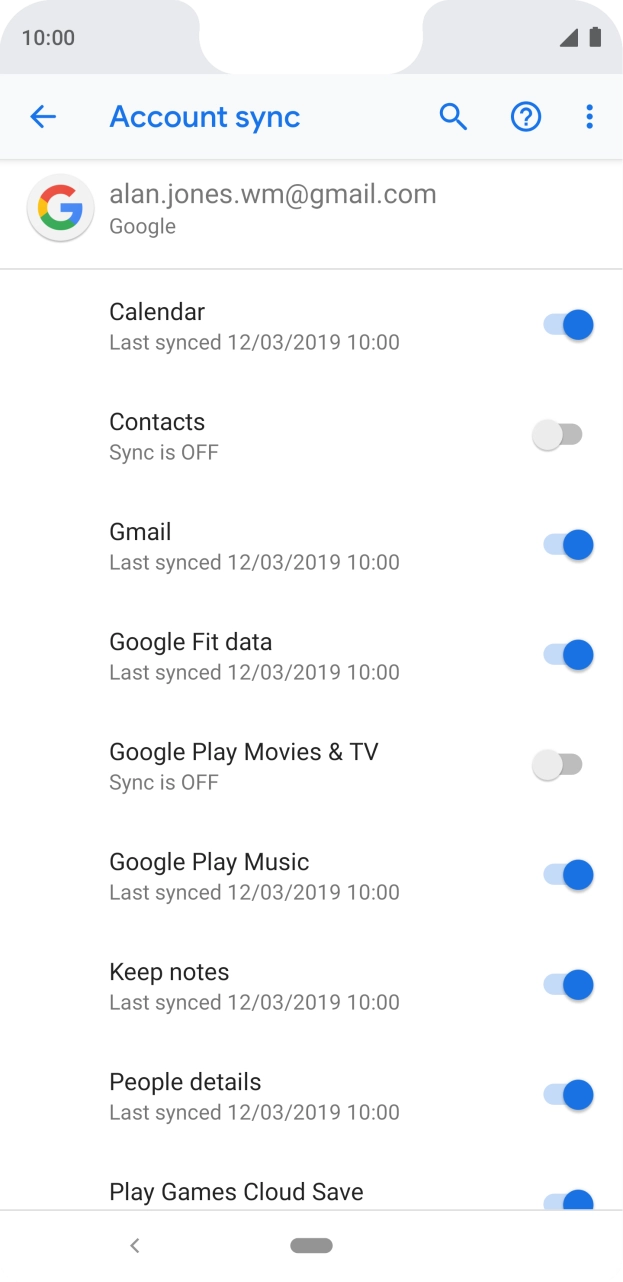Open the overflow menu

589,117
